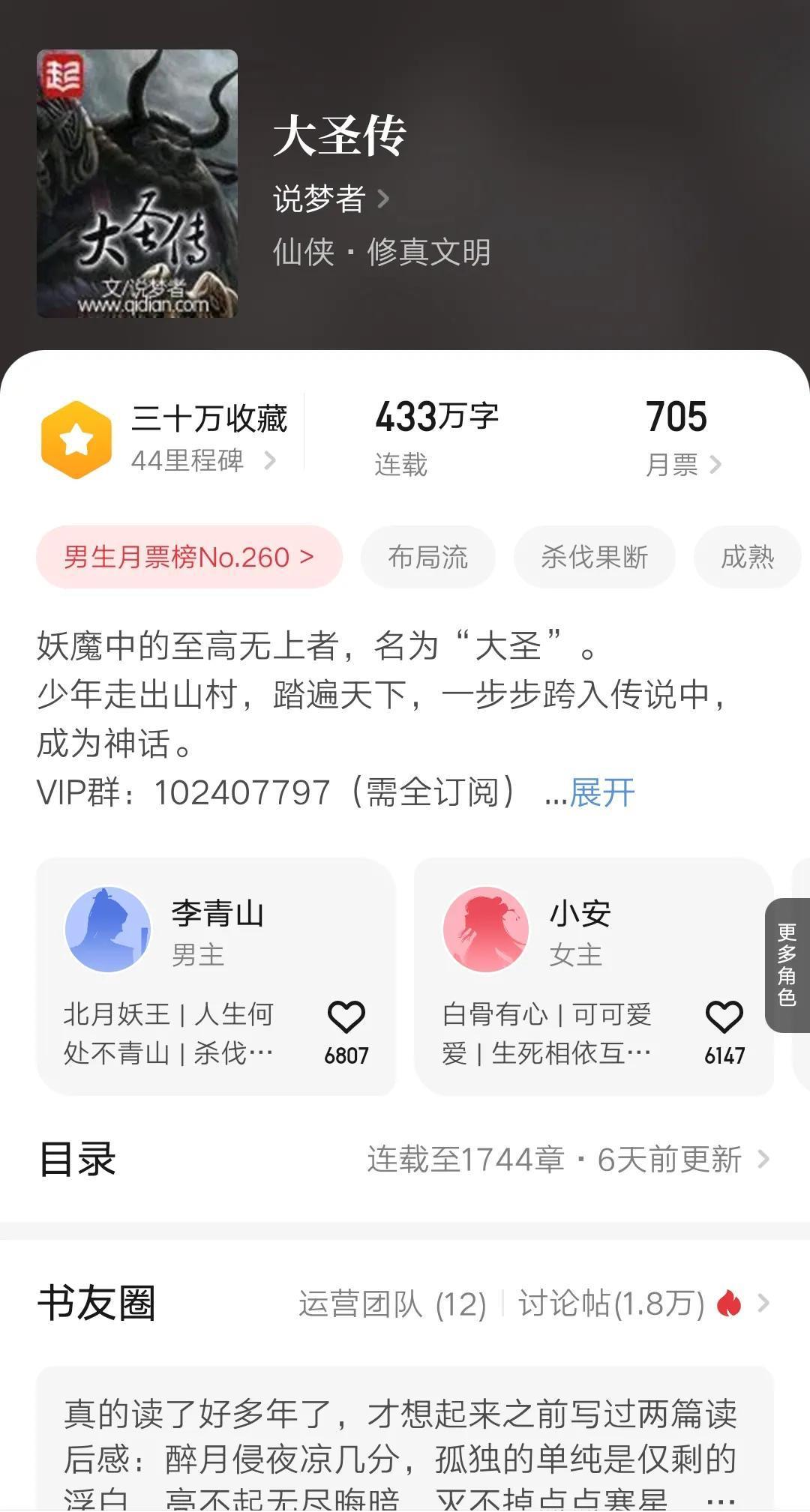Like the character 小安
This screenshot has height=1512, width=810.
pos(724,1018)
